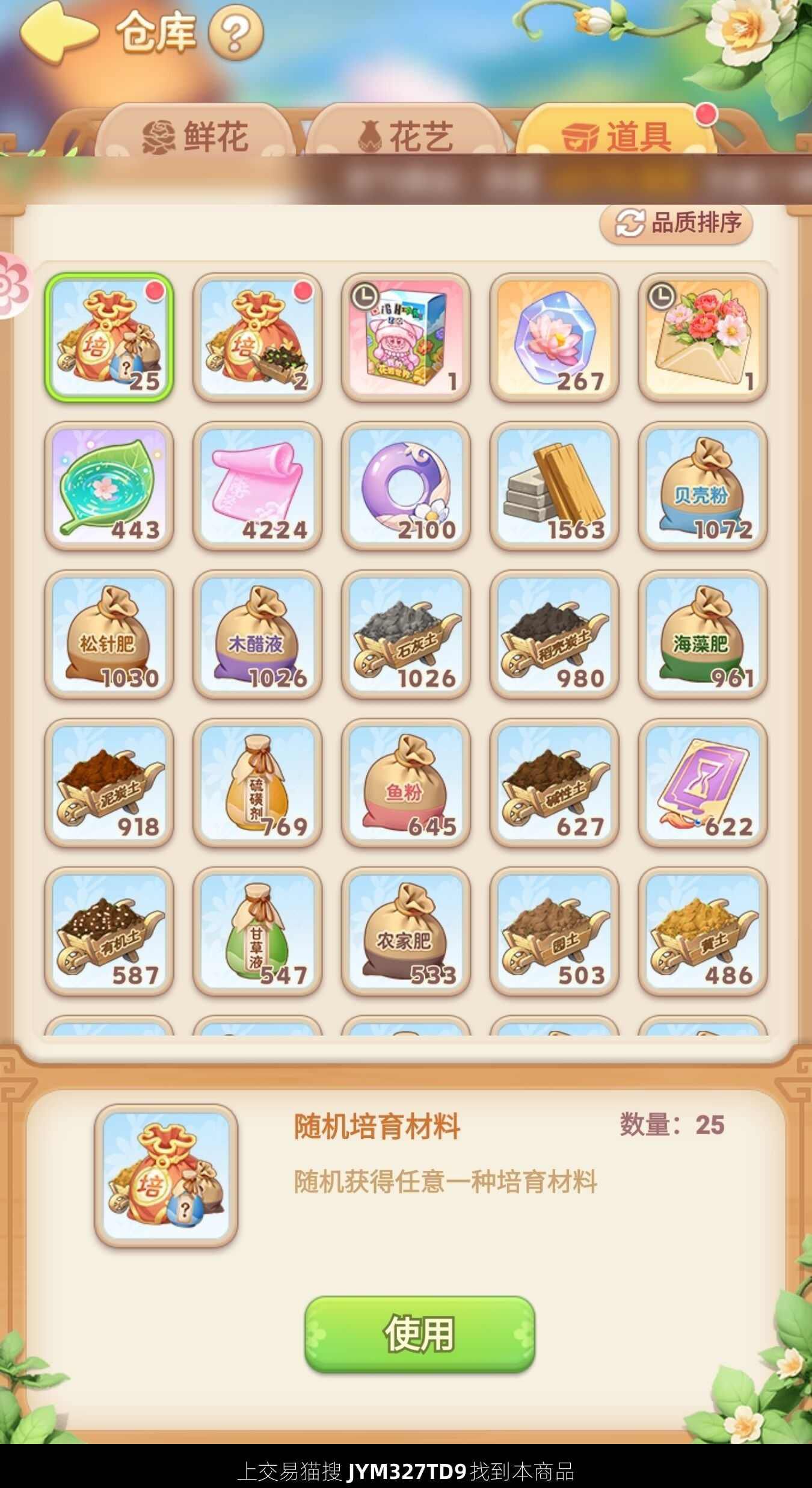Select the 泥炭土 cart item
The height and width of the screenshot is (1488, 812).
click(x=109, y=783)
